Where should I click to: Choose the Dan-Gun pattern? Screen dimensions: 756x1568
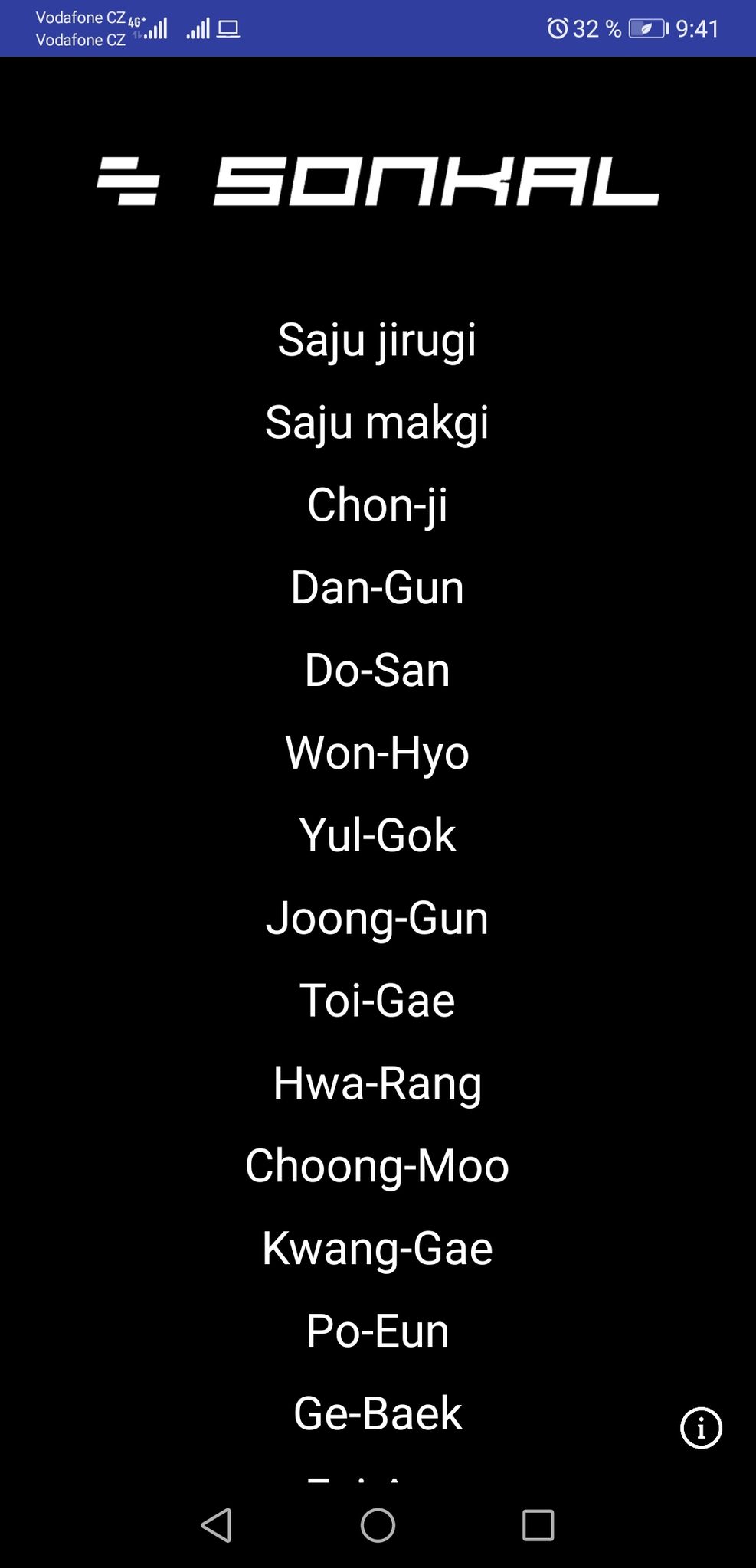378,588
